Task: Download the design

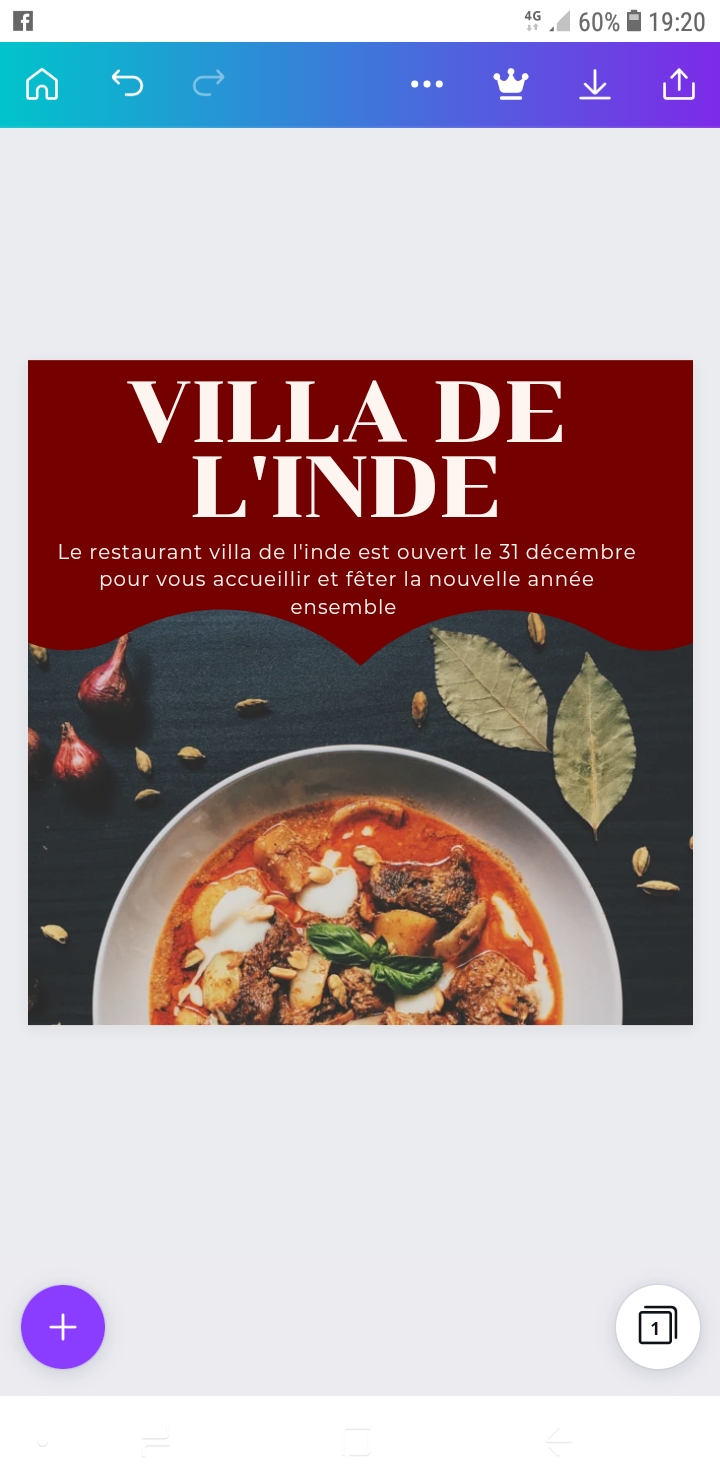Action: [x=595, y=85]
